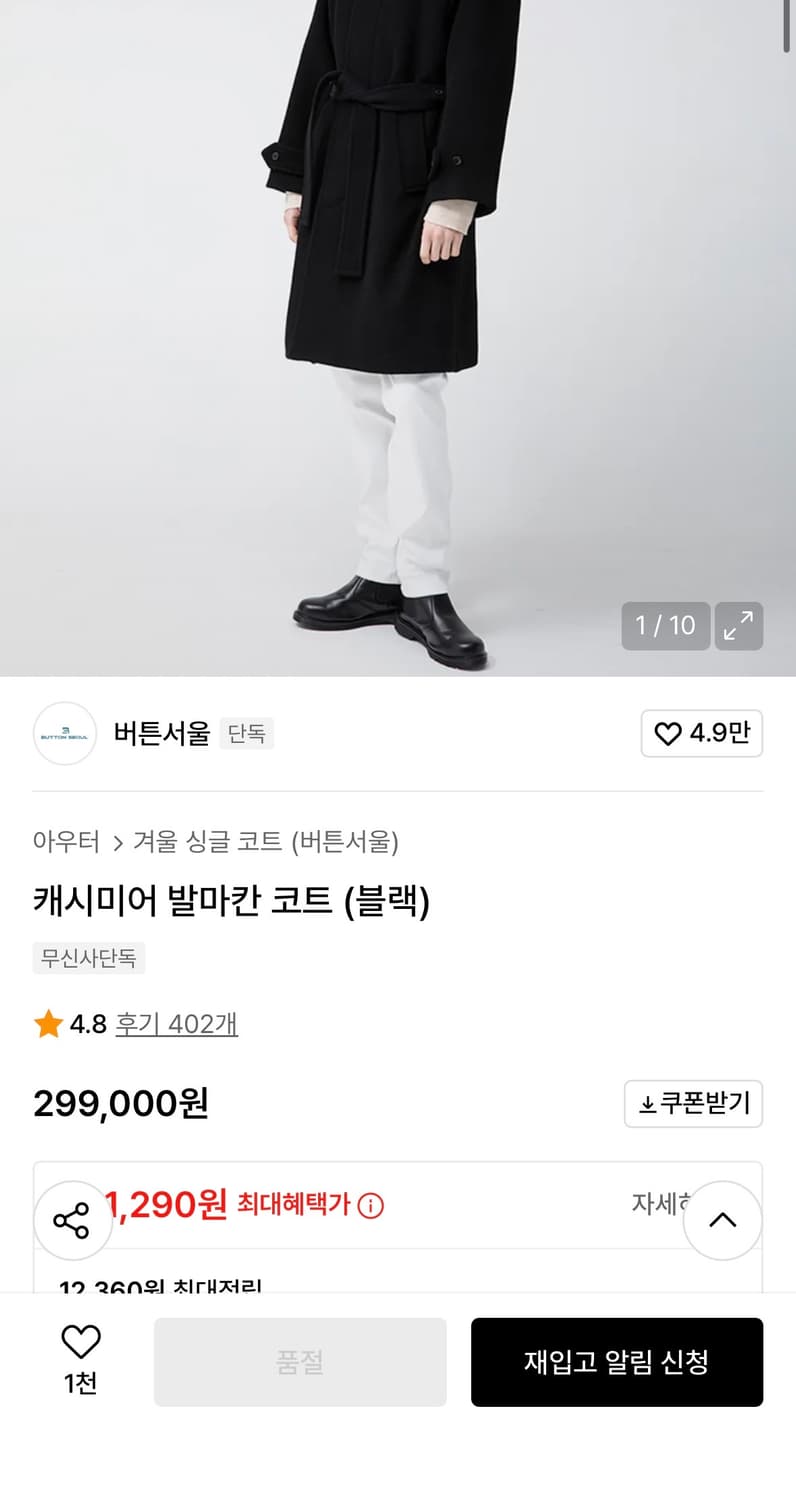Click the coupon download icon on 쿠폰받기
The height and width of the screenshot is (1500, 796).
point(646,1103)
